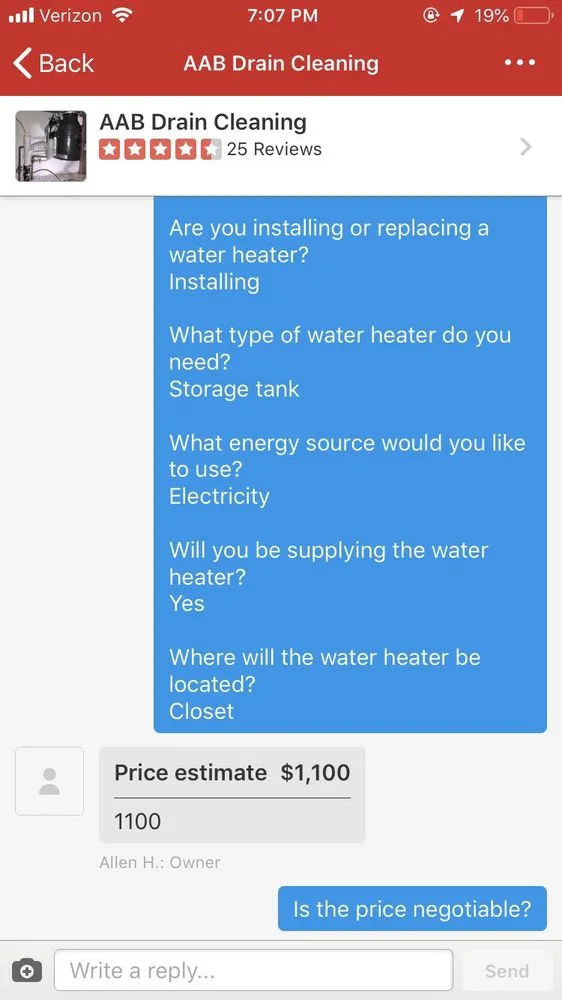The width and height of the screenshot is (562, 1000).
Task: Open the $1,100 price estimate card
Action: point(232,795)
